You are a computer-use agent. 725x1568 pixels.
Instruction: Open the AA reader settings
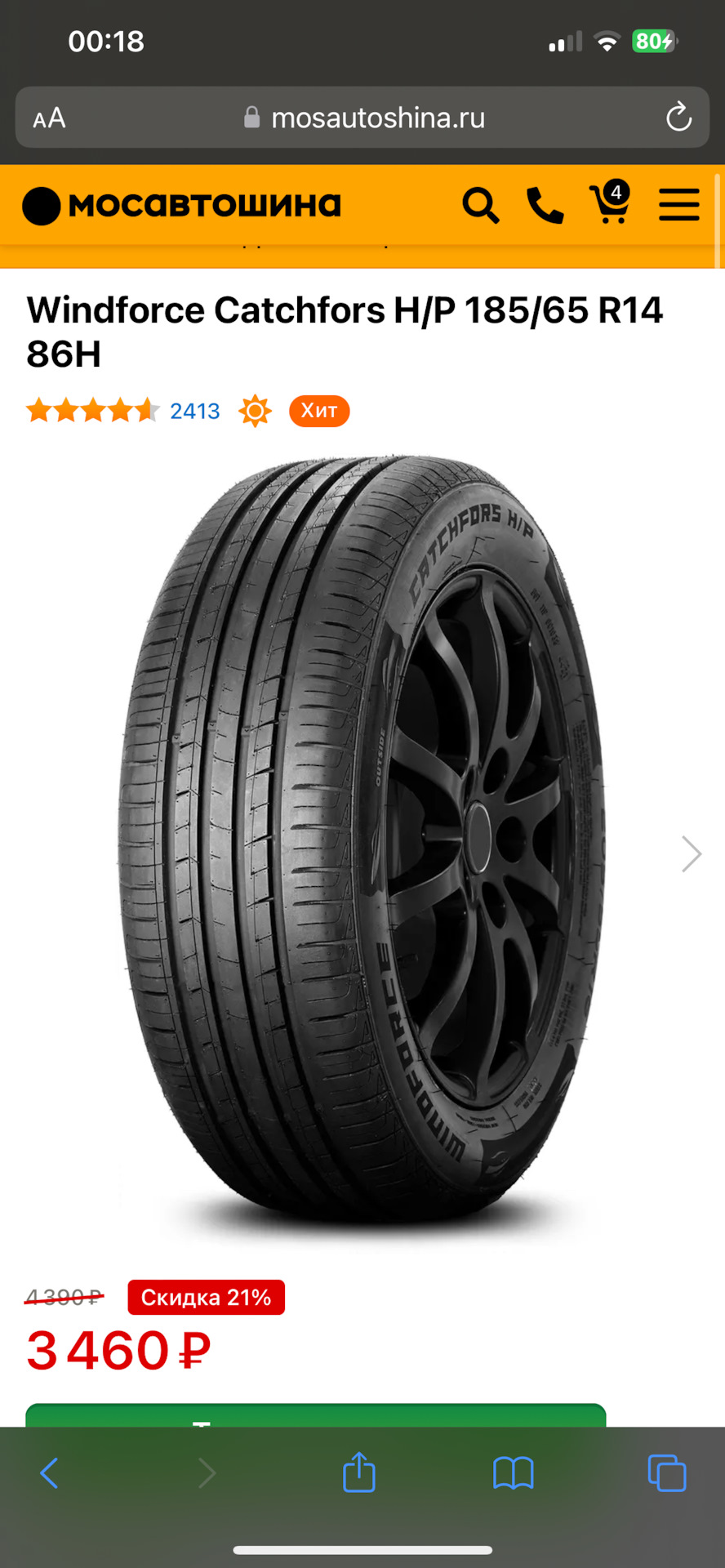[x=49, y=118]
